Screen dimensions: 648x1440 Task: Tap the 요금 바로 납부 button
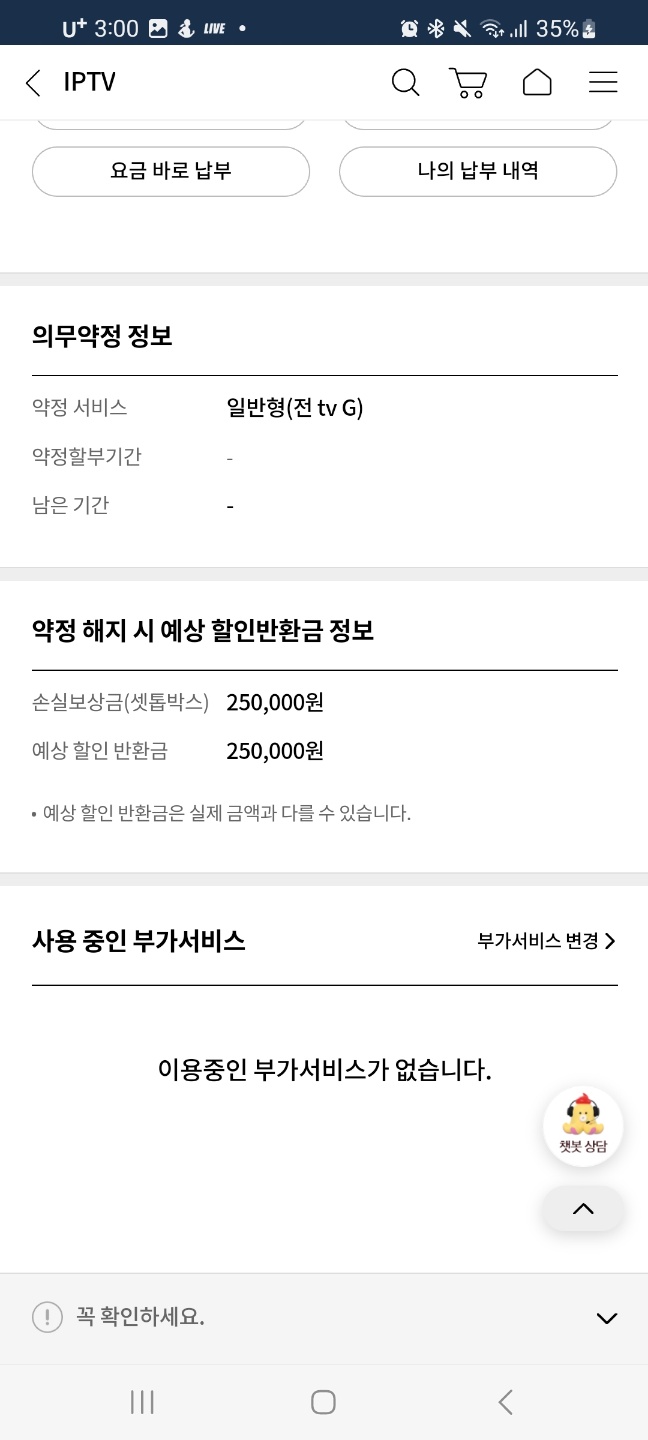171,171
